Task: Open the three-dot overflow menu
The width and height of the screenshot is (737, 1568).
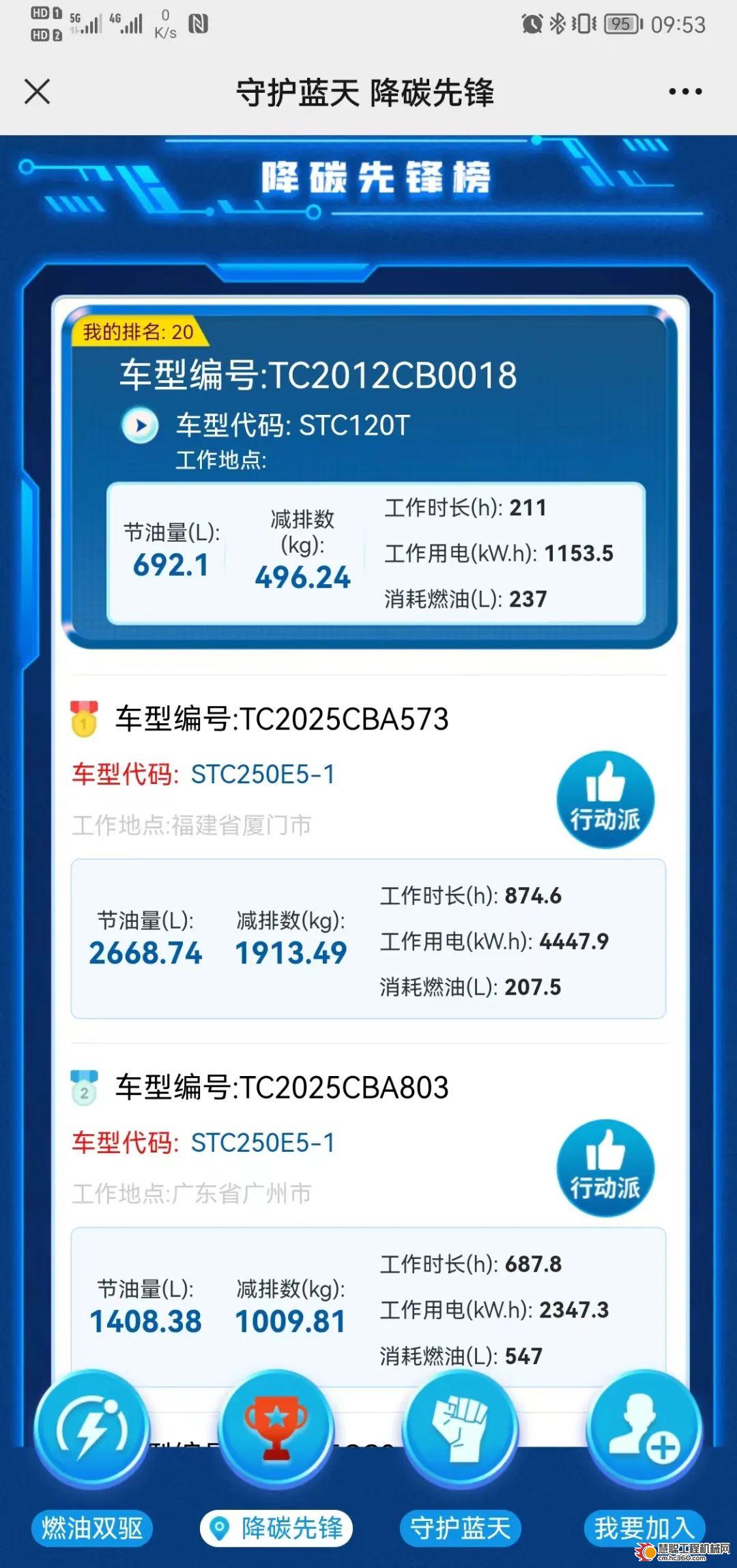Action: pos(684,91)
